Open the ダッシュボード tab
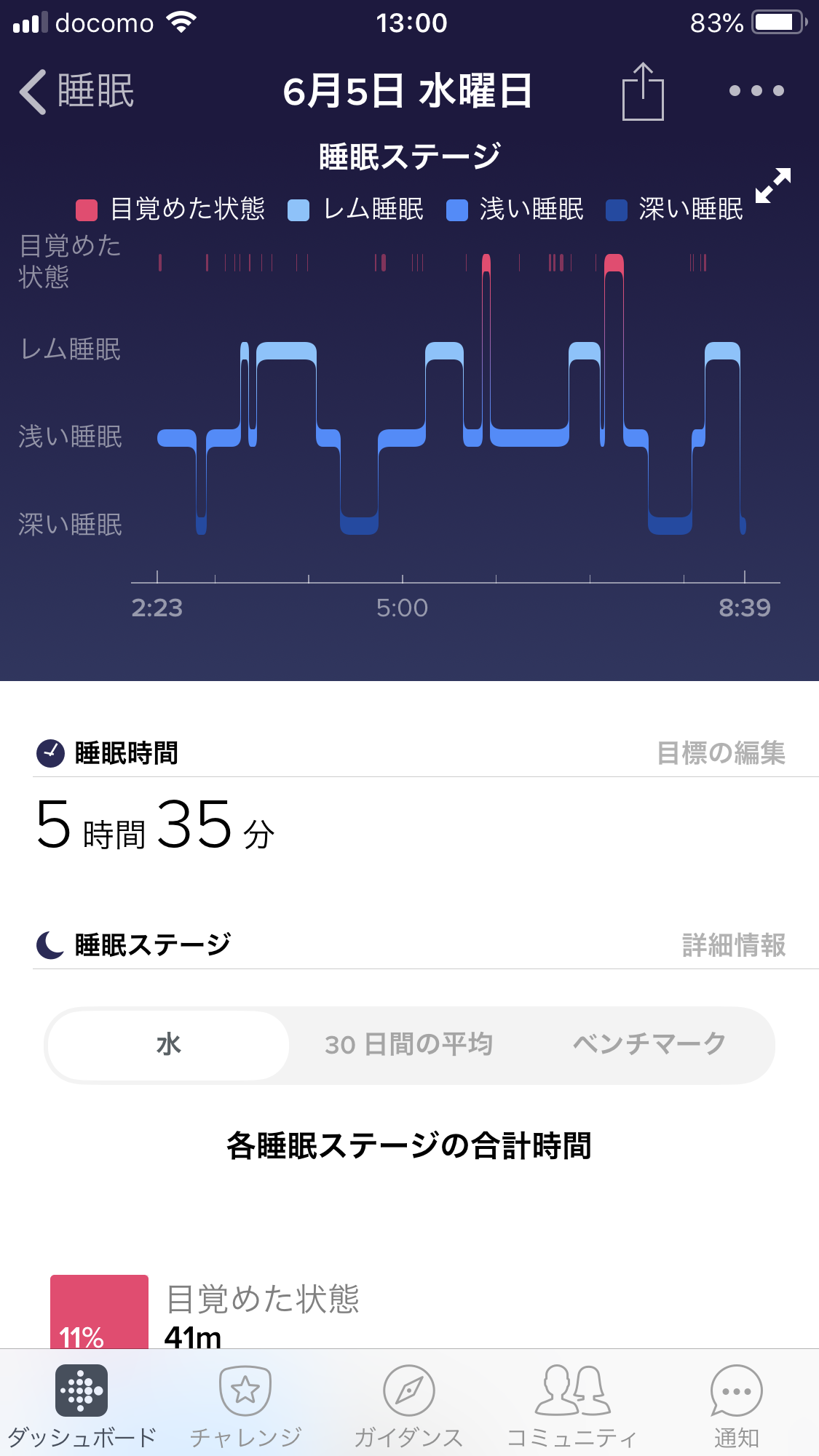The image size is (819, 1456). point(82,1405)
